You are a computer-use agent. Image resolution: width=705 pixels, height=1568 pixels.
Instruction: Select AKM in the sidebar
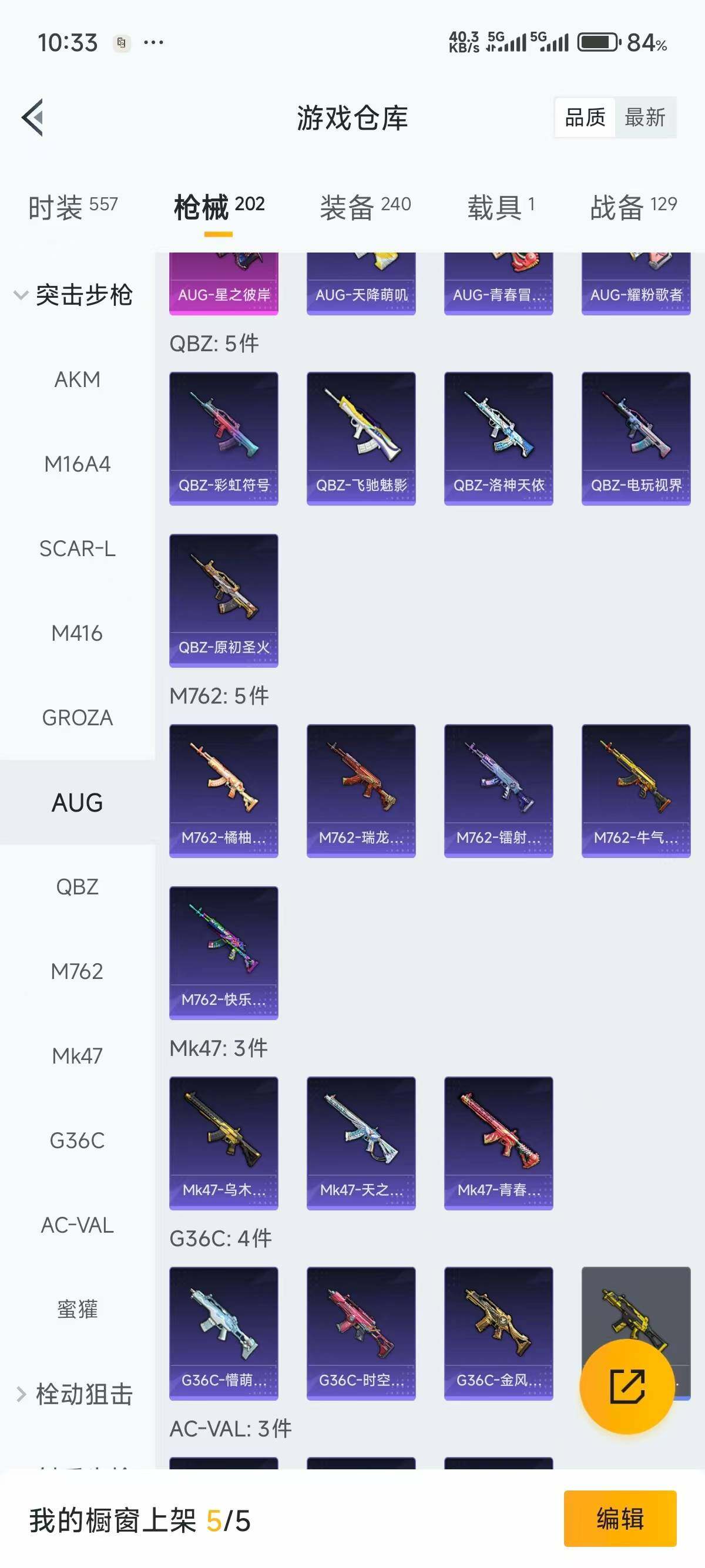click(x=78, y=380)
